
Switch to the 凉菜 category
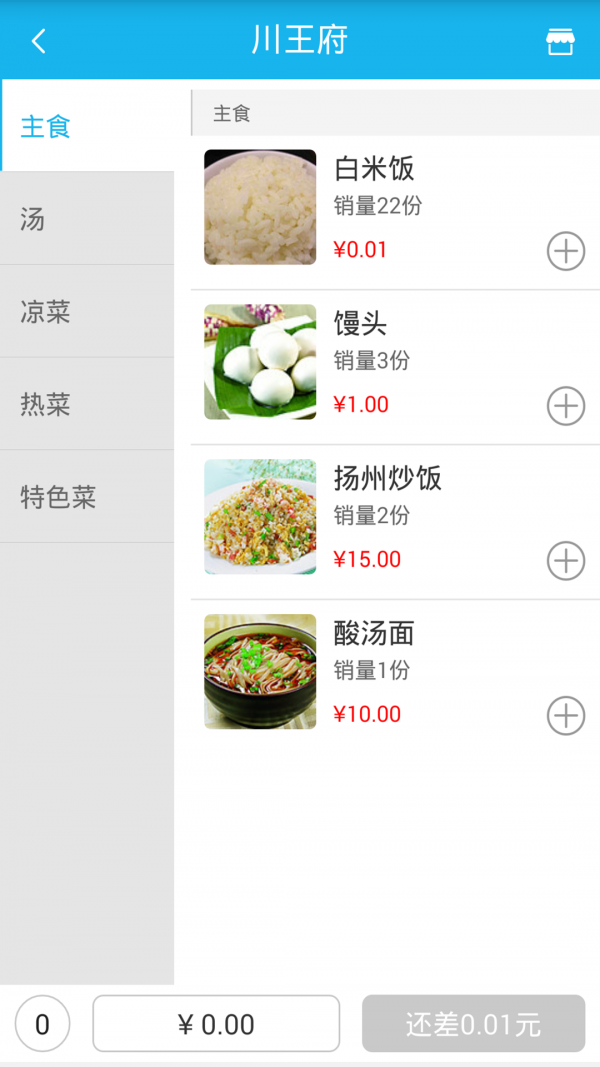[x=87, y=312]
